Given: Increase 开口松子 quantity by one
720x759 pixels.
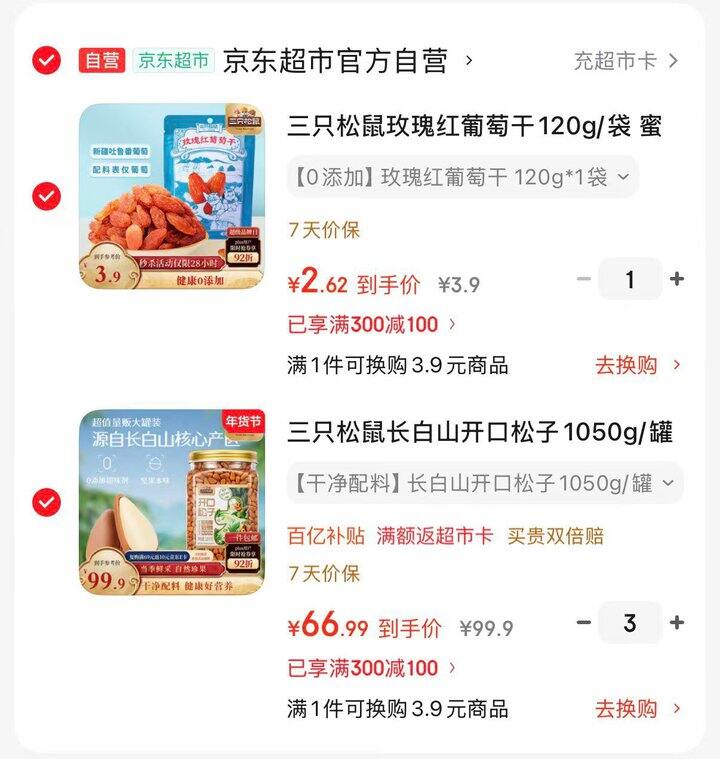Looking at the screenshot, I should [x=677, y=623].
